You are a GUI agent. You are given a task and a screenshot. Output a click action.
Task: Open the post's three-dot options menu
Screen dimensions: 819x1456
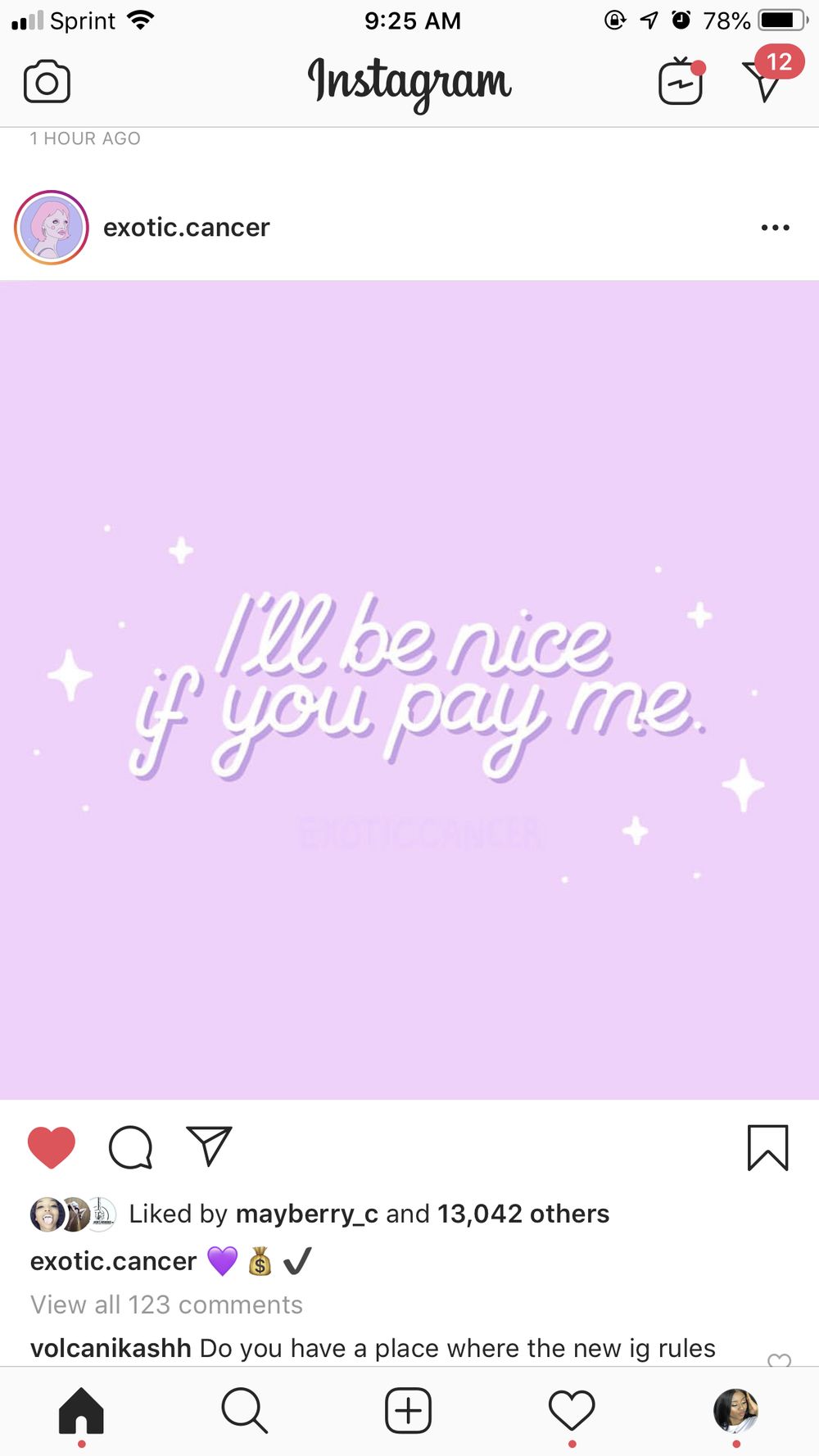point(775,228)
